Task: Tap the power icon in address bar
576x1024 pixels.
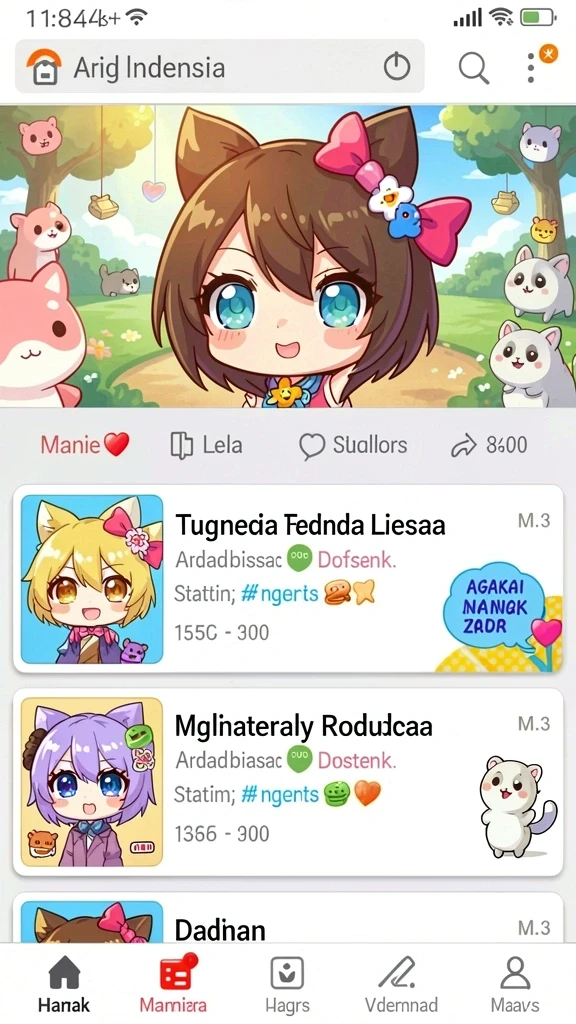Action: coord(396,67)
